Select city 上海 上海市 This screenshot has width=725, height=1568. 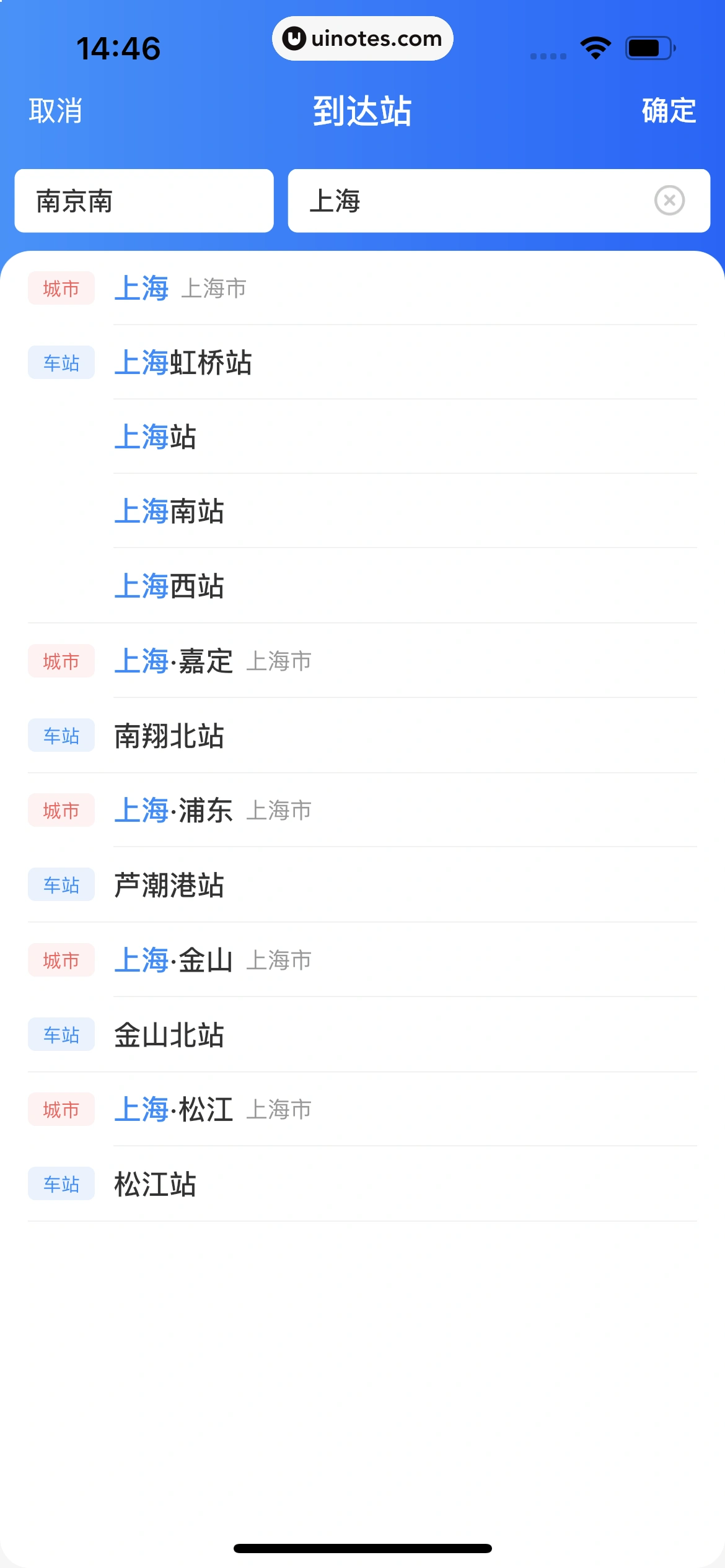tap(180, 289)
